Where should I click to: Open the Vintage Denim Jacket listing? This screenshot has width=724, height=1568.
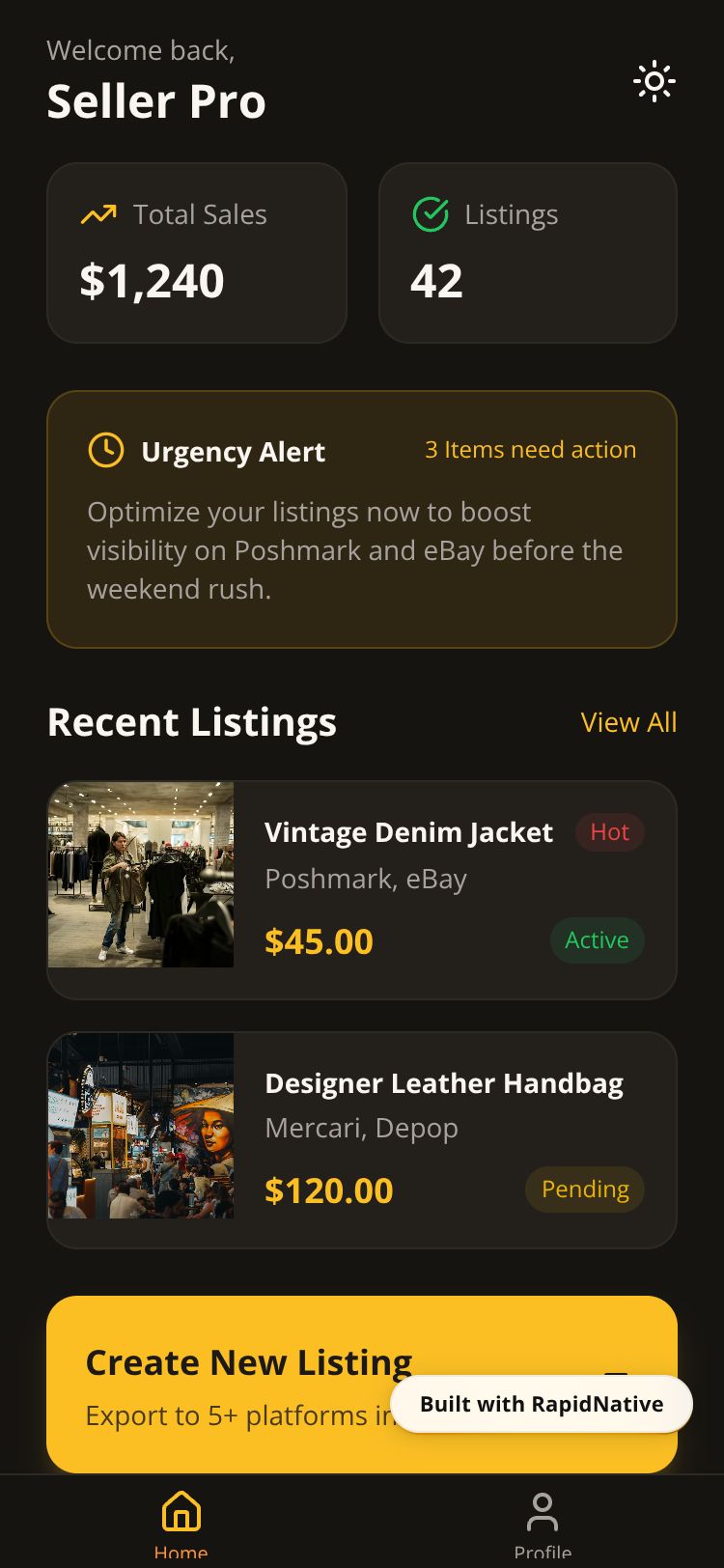[362, 889]
